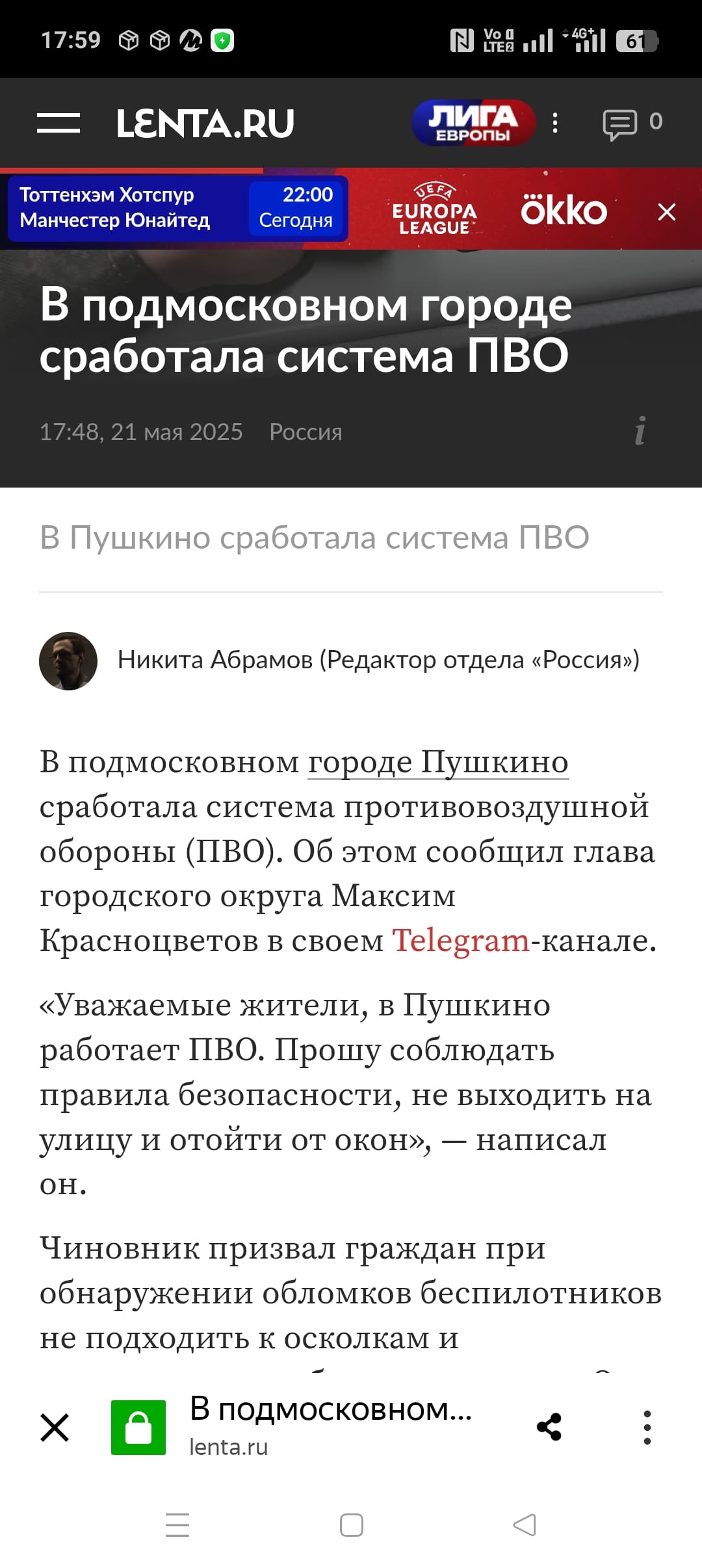
Task: Share this page
Action: (549, 1428)
